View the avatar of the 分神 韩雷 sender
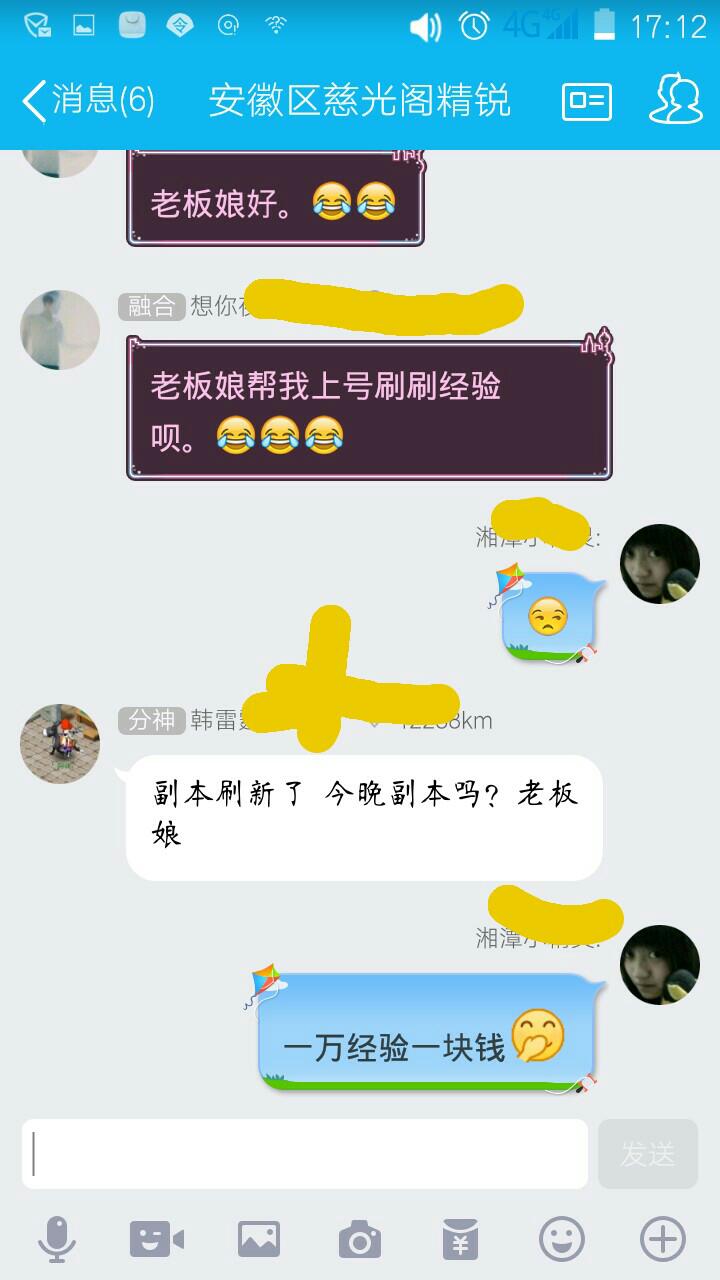720x1280 pixels. coord(60,743)
